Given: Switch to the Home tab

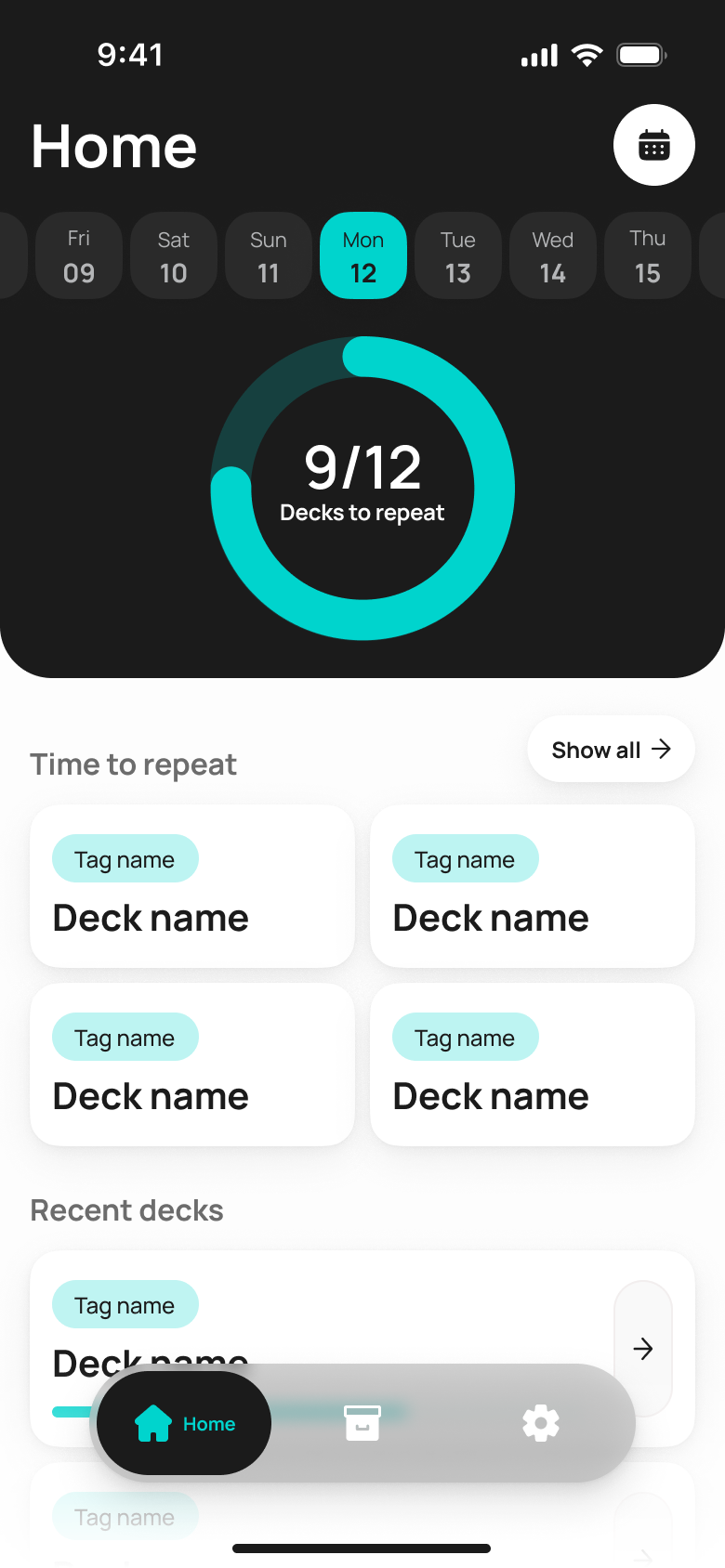Looking at the screenshot, I should pos(184,1423).
